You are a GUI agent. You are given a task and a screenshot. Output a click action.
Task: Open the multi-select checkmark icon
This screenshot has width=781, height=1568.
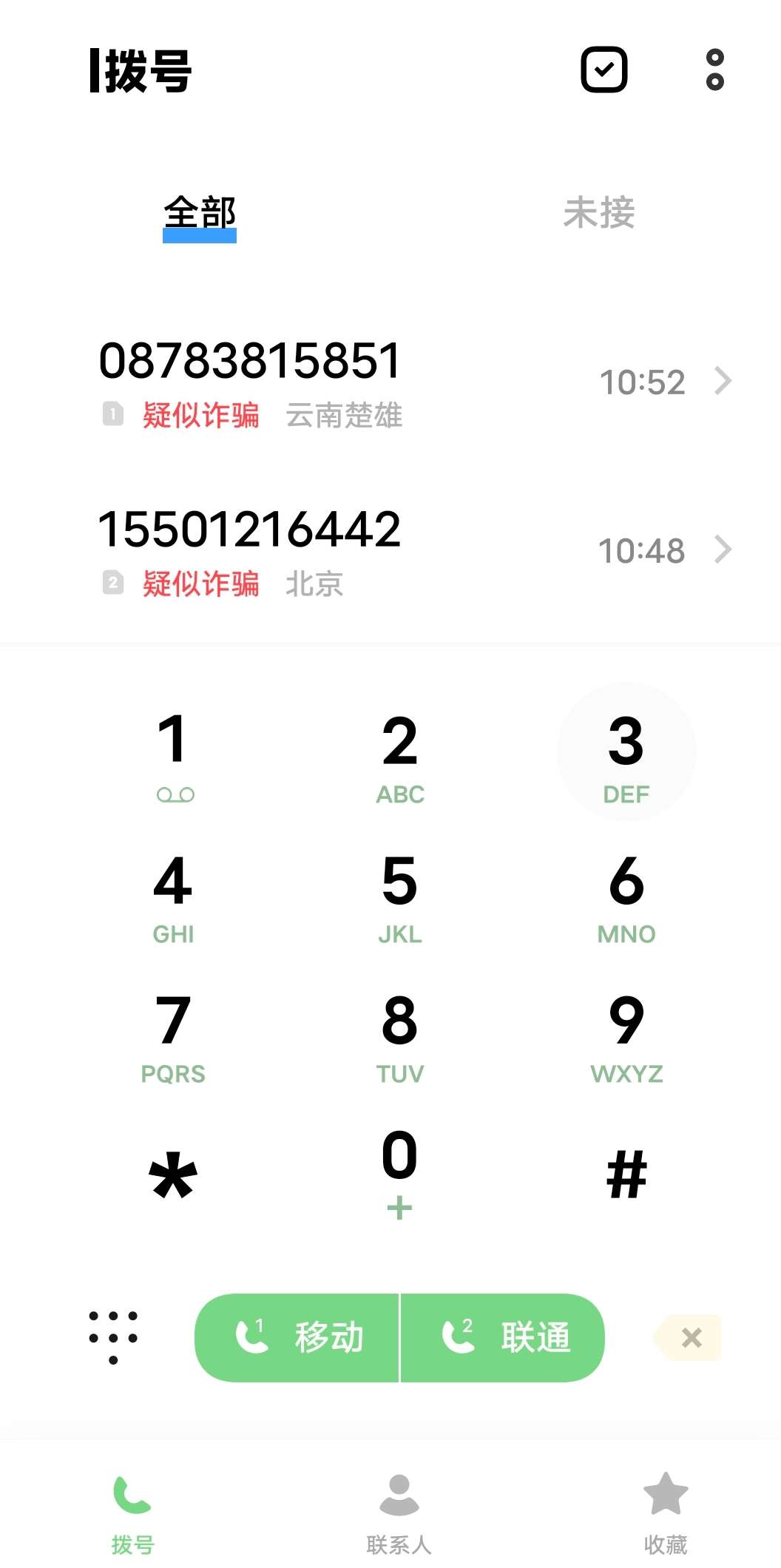tap(603, 70)
